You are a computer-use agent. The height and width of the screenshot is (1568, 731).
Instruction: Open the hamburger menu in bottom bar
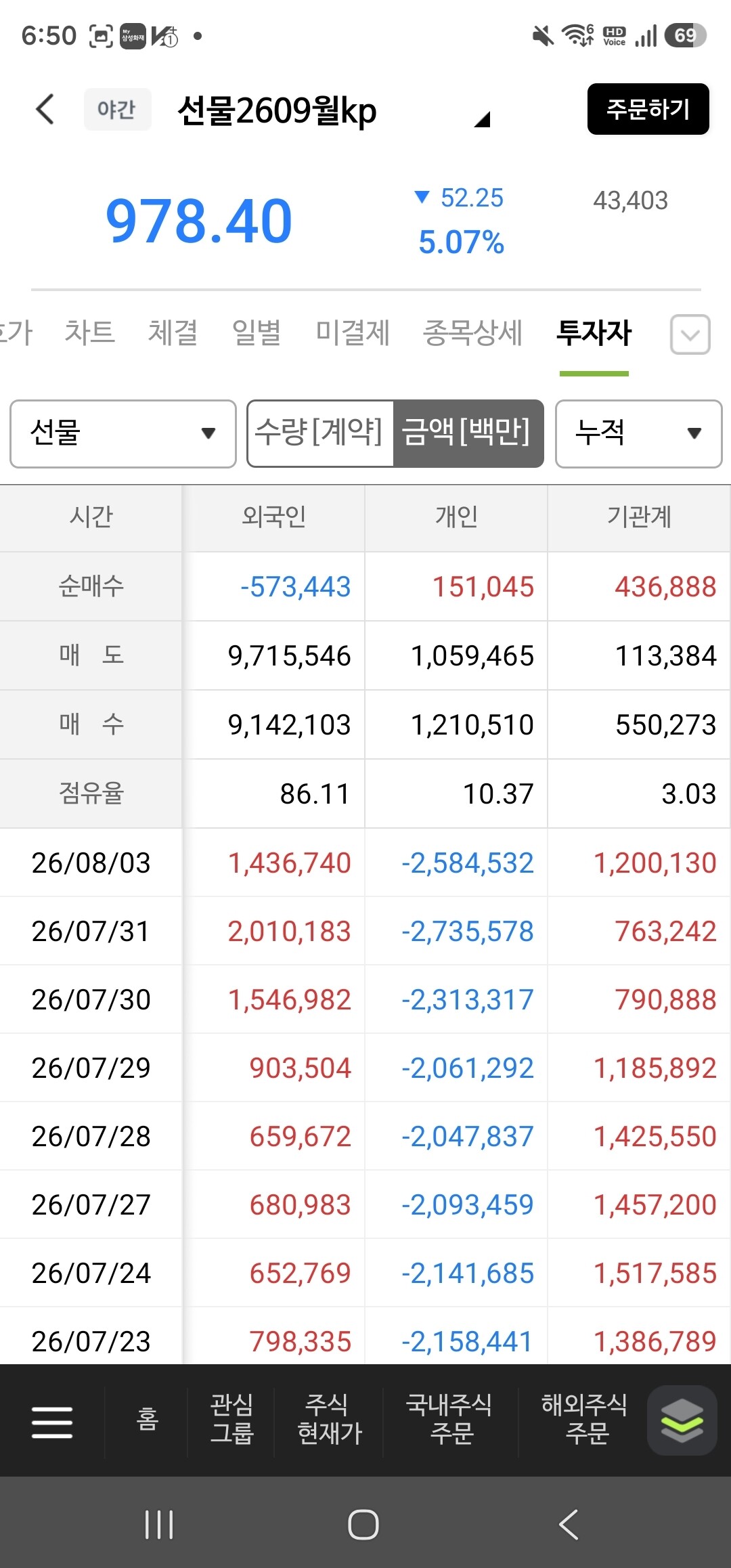click(x=52, y=1421)
